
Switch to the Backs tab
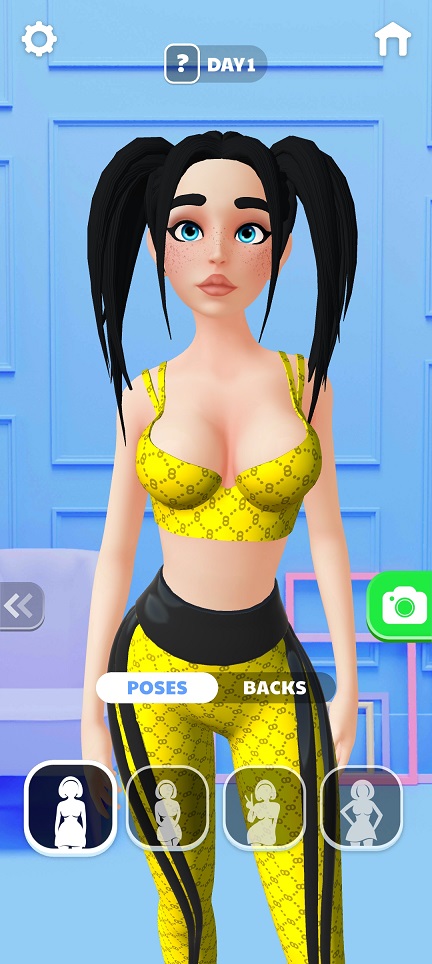[x=275, y=687]
